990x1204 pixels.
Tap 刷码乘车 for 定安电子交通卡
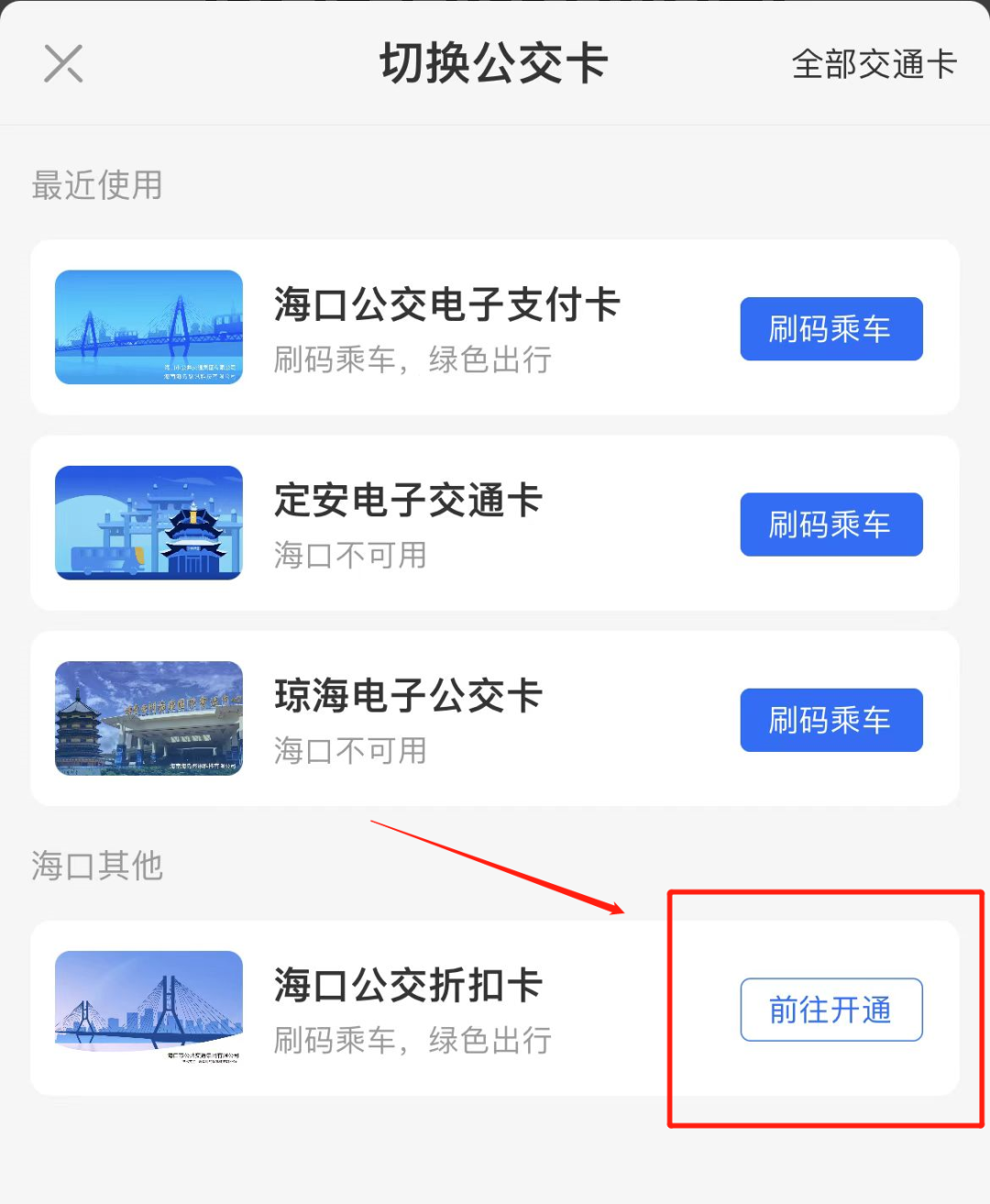point(830,525)
